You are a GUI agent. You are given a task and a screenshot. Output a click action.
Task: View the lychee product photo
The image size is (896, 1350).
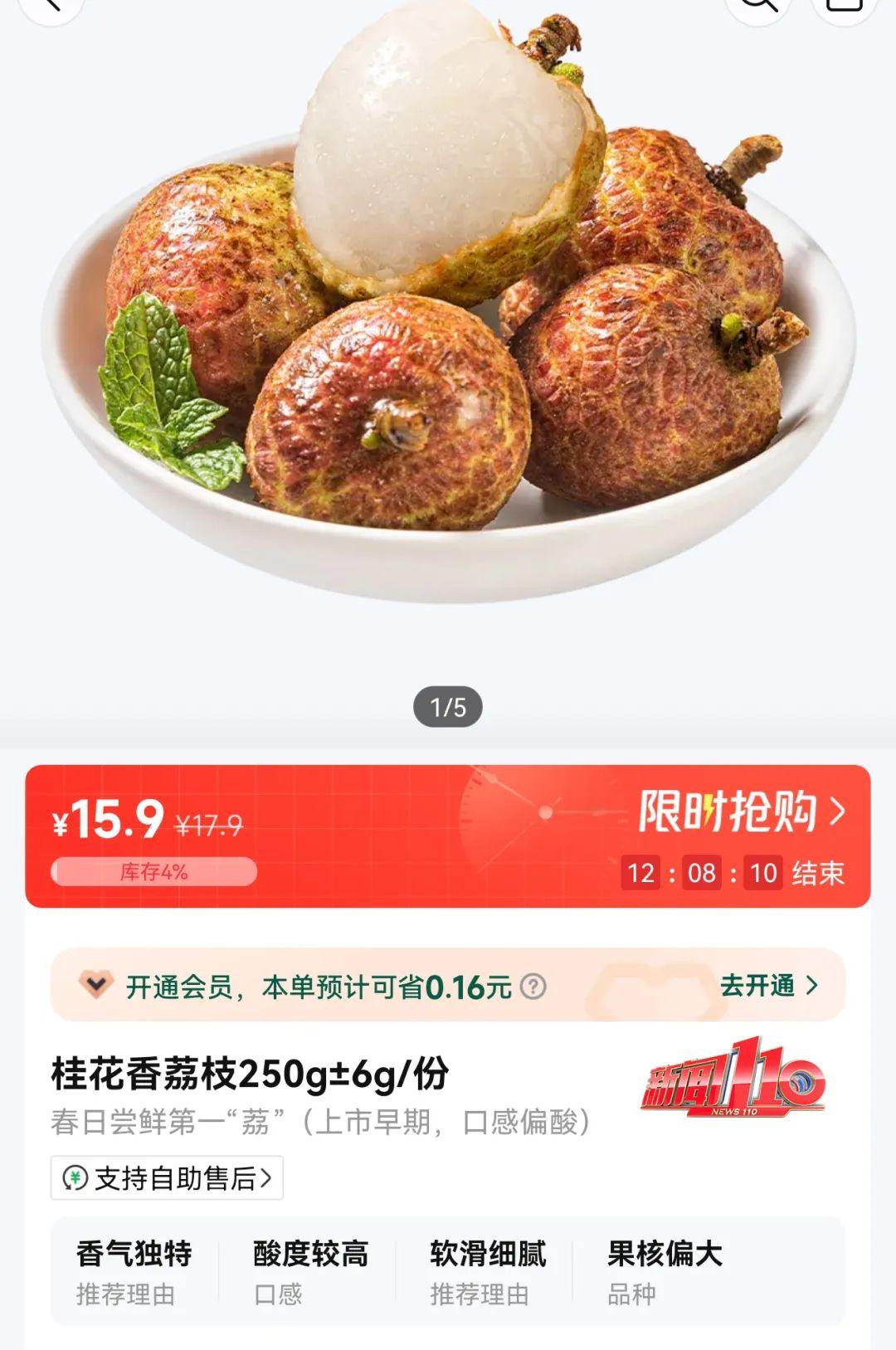448,332
